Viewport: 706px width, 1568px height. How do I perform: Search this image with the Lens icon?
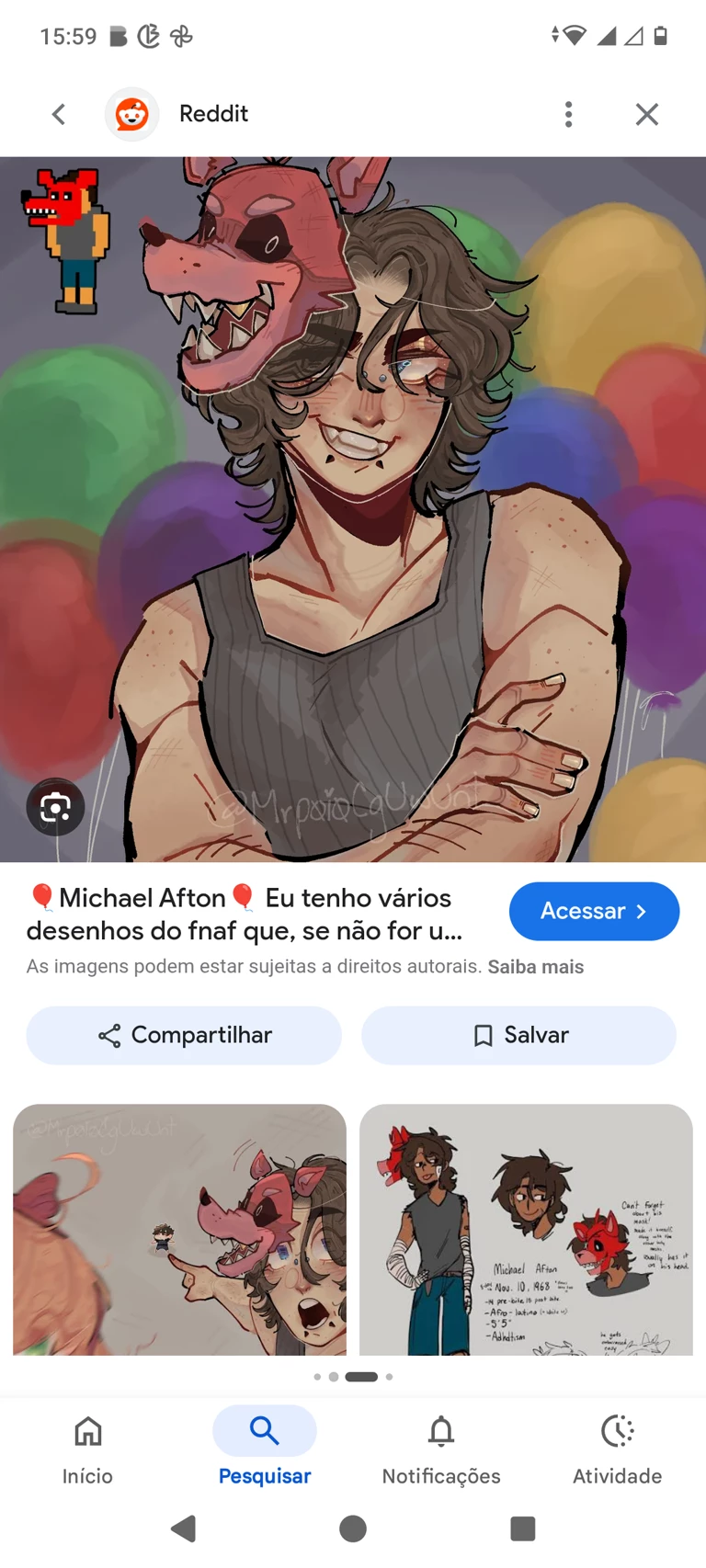click(55, 808)
